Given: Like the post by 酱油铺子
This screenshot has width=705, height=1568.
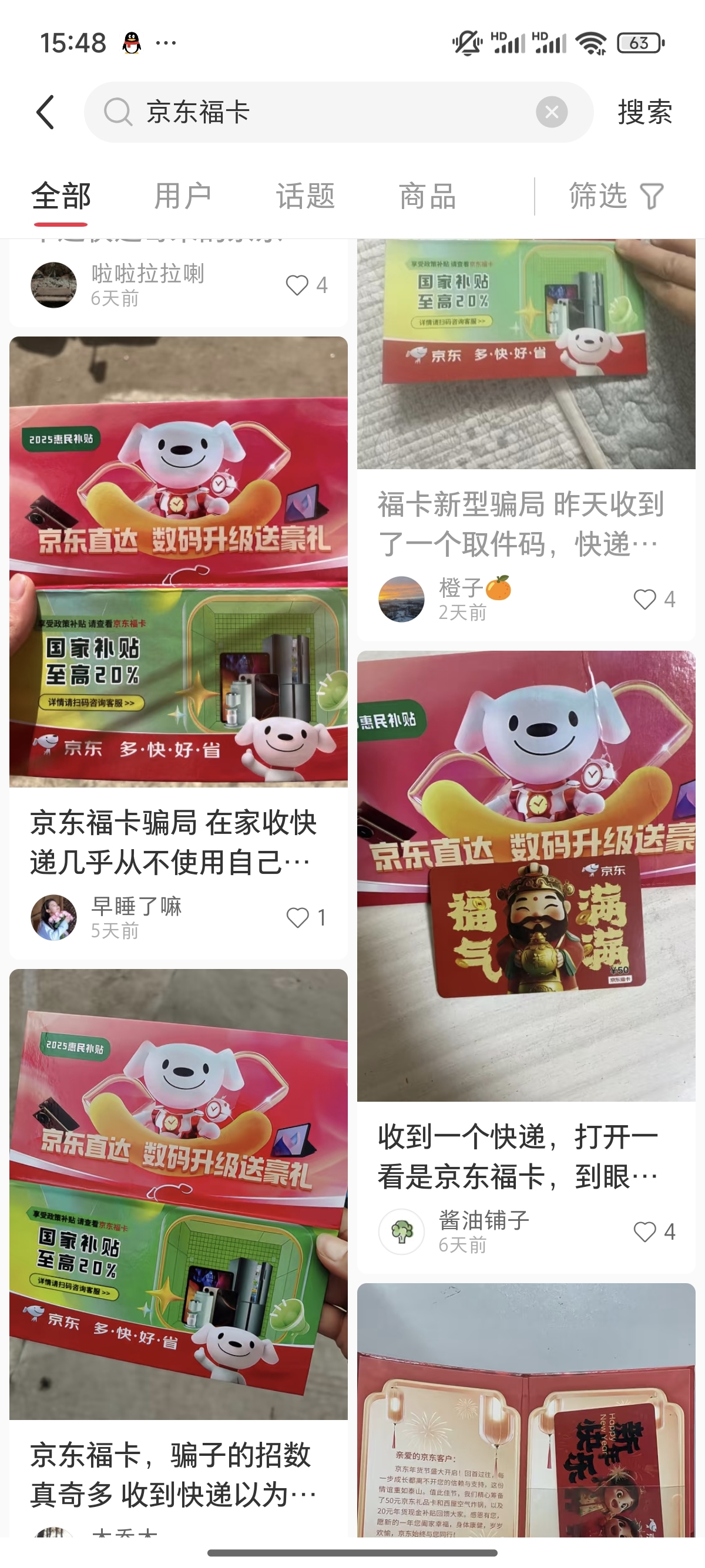Looking at the screenshot, I should pos(644,1232).
